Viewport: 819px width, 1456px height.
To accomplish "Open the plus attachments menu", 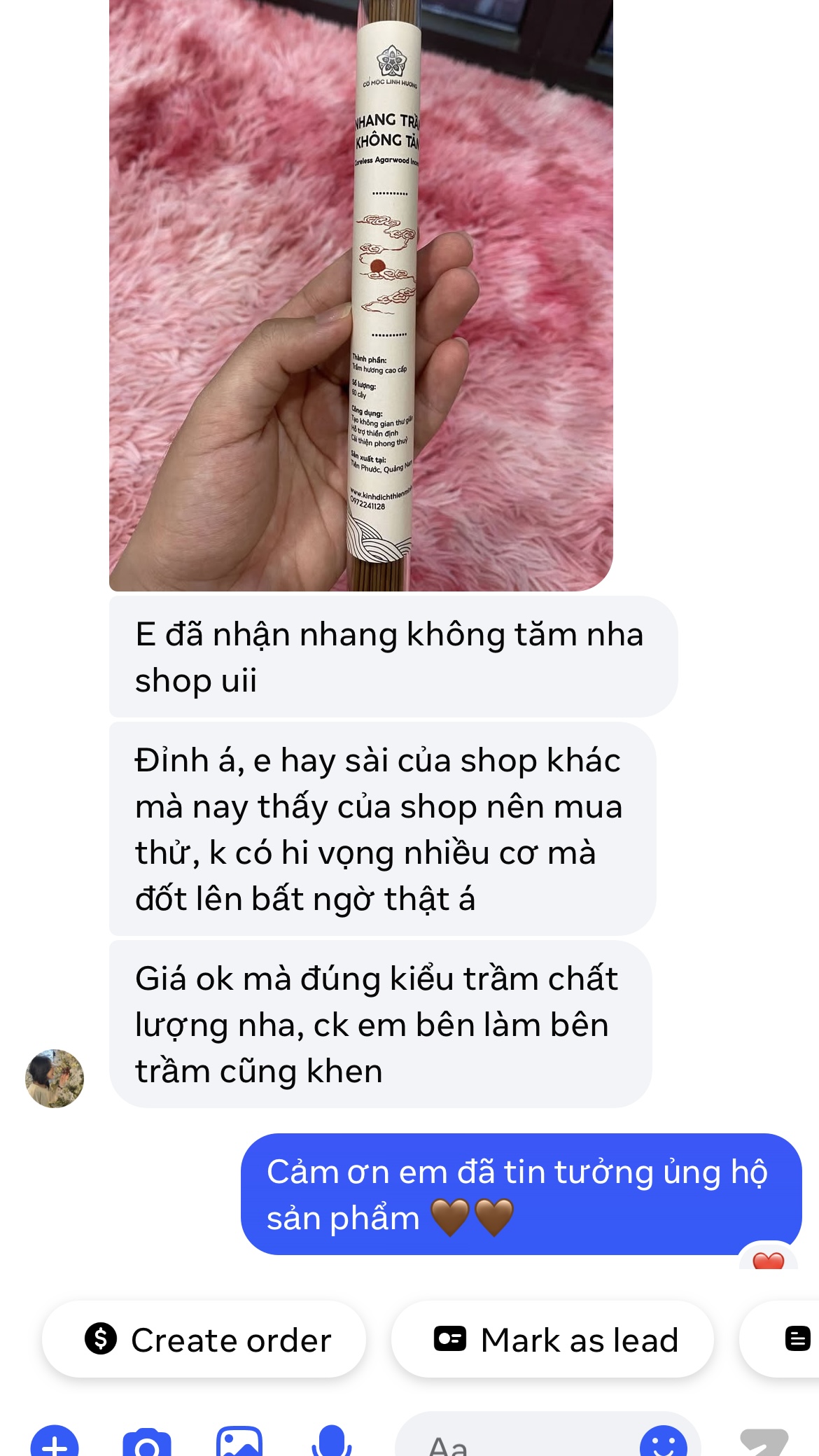I will (x=55, y=1443).
